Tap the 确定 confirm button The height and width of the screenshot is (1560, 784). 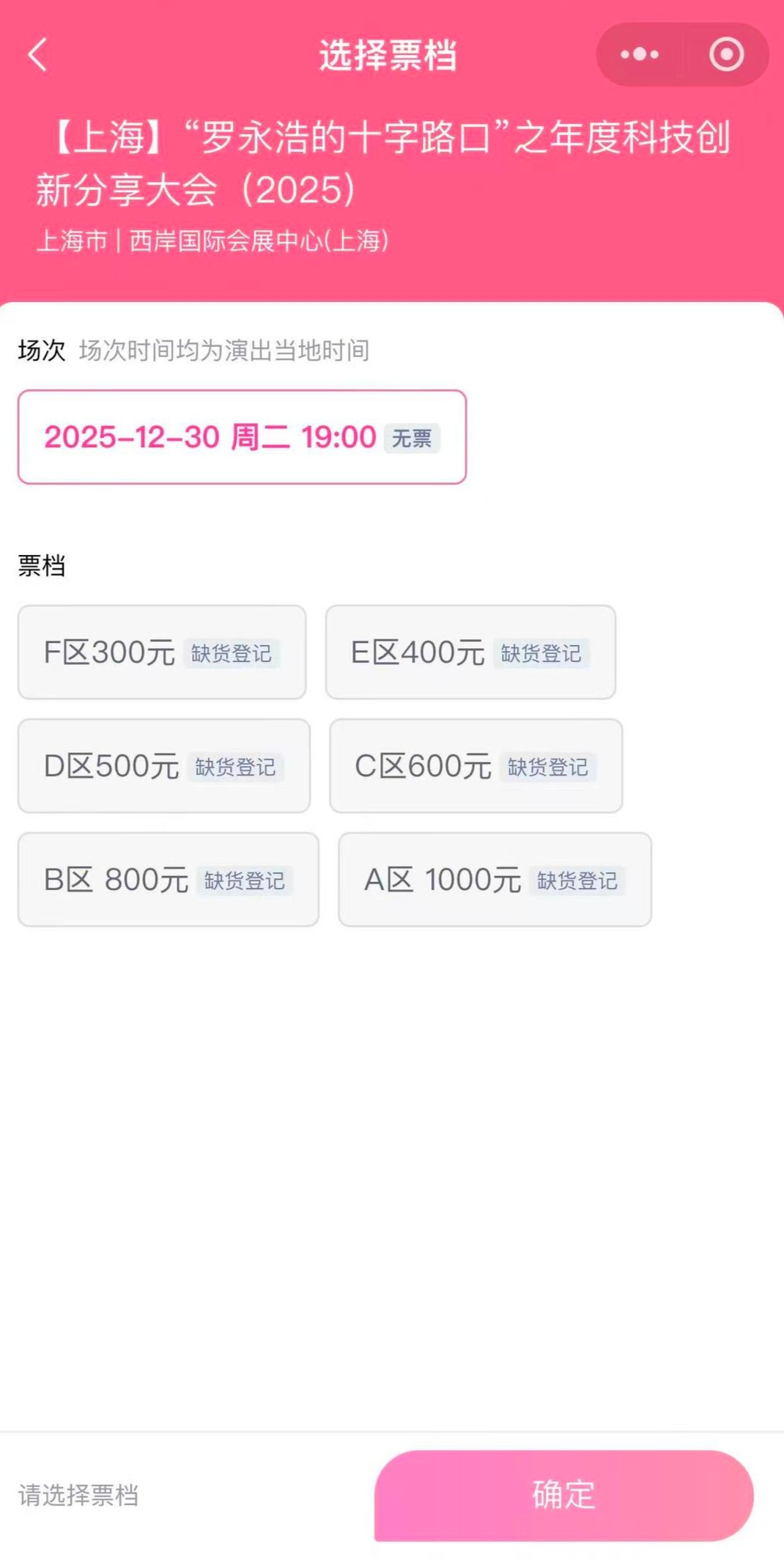(563, 1494)
